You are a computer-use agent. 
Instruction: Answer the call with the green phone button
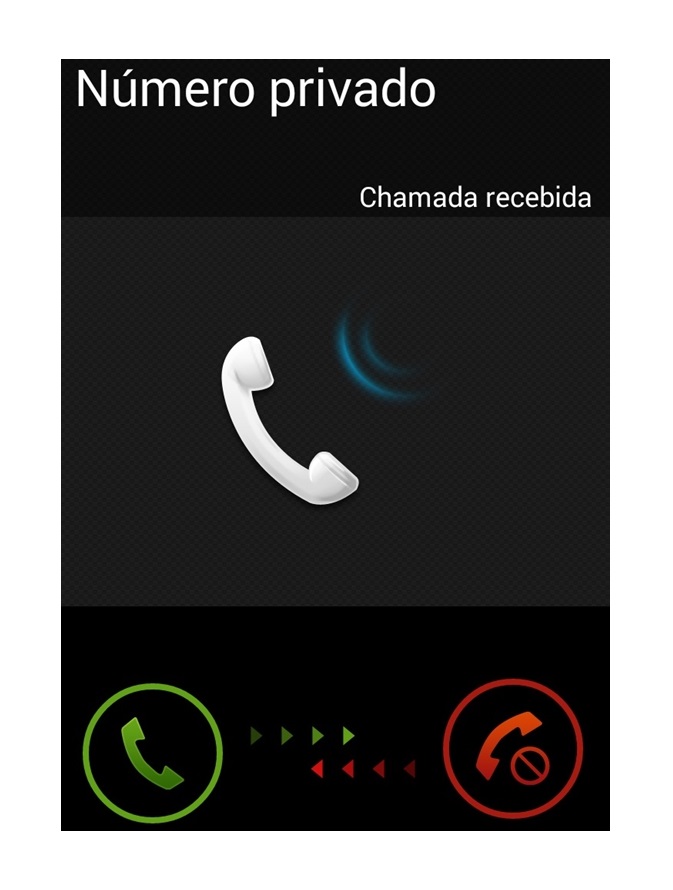pos(152,752)
